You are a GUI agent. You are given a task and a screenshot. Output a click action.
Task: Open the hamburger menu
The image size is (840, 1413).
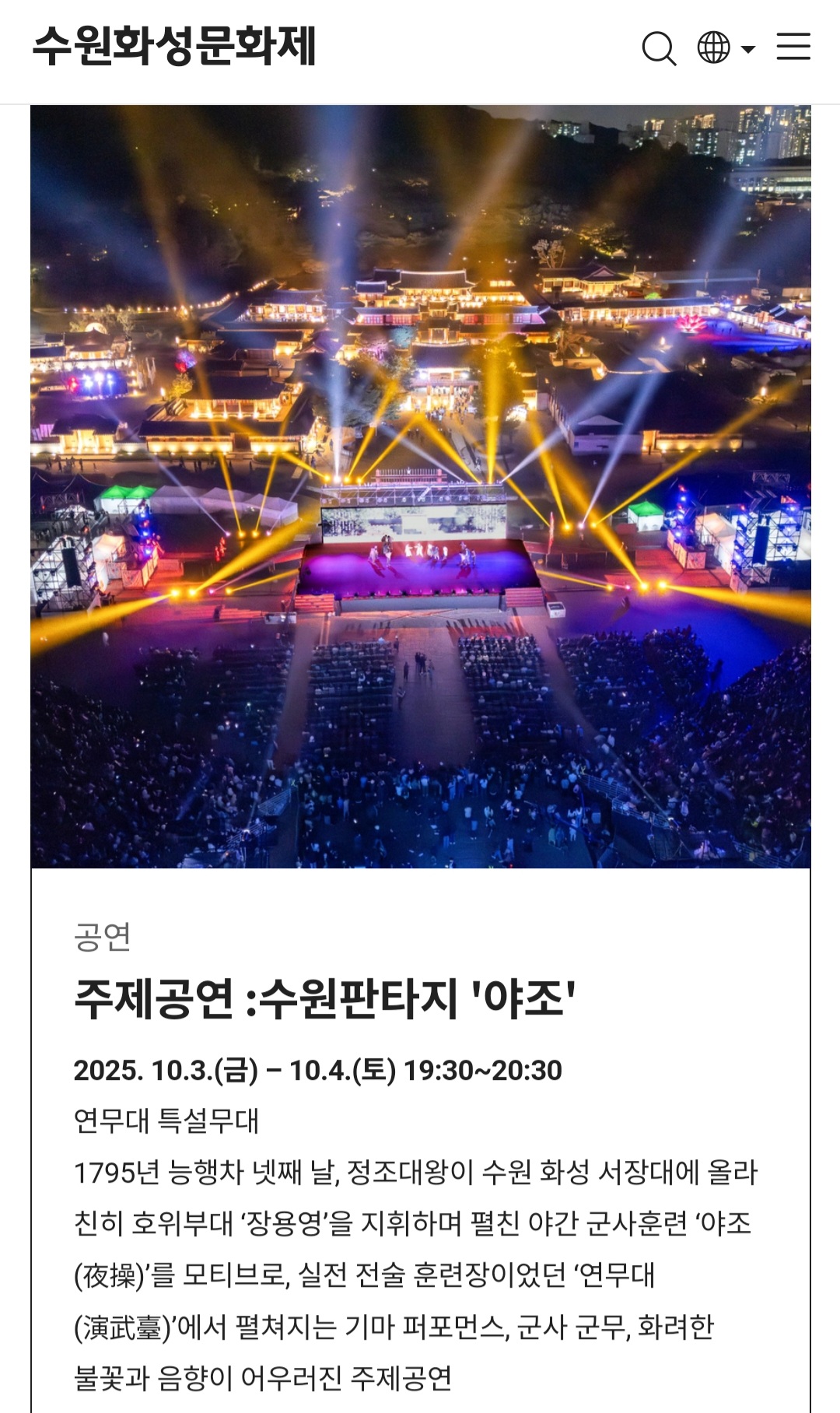(793, 47)
